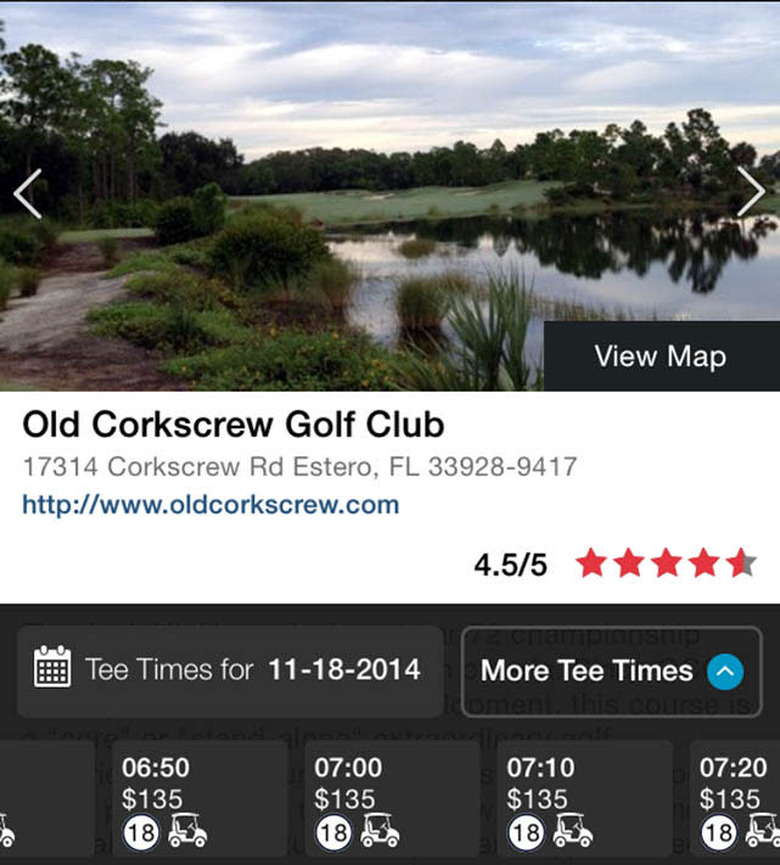Visit http://www.oldcorkscrew.com
This screenshot has width=780, height=865.
tap(212, 505)
